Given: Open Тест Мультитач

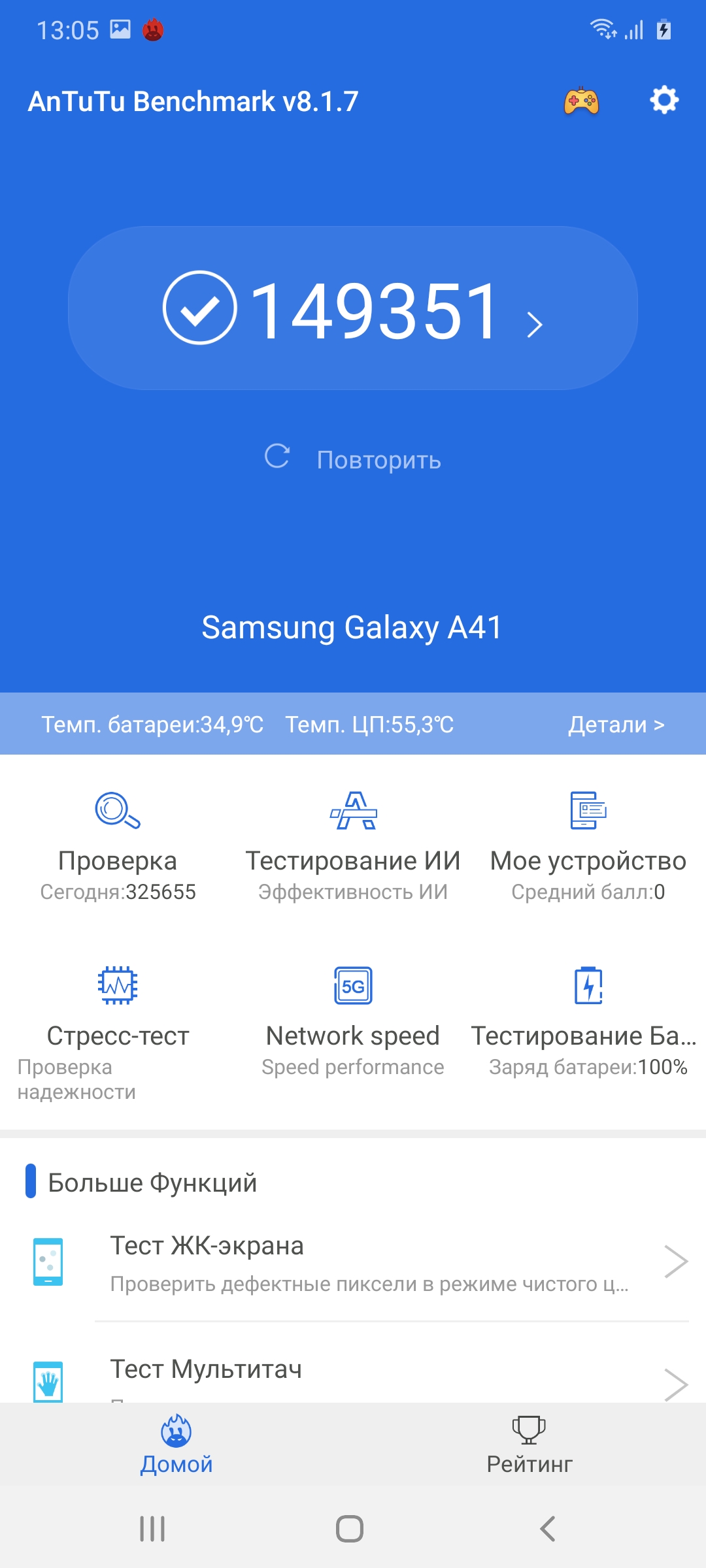Looking at the screenshot, I should point(366,1371).
